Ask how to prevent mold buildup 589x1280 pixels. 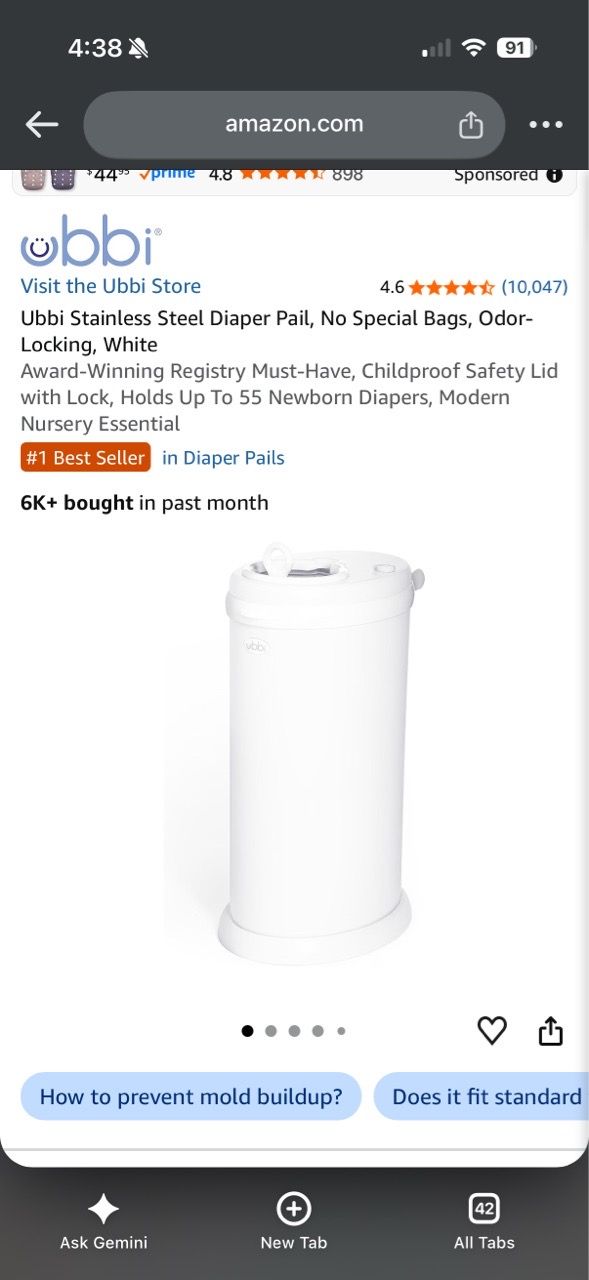point(191,1096)
